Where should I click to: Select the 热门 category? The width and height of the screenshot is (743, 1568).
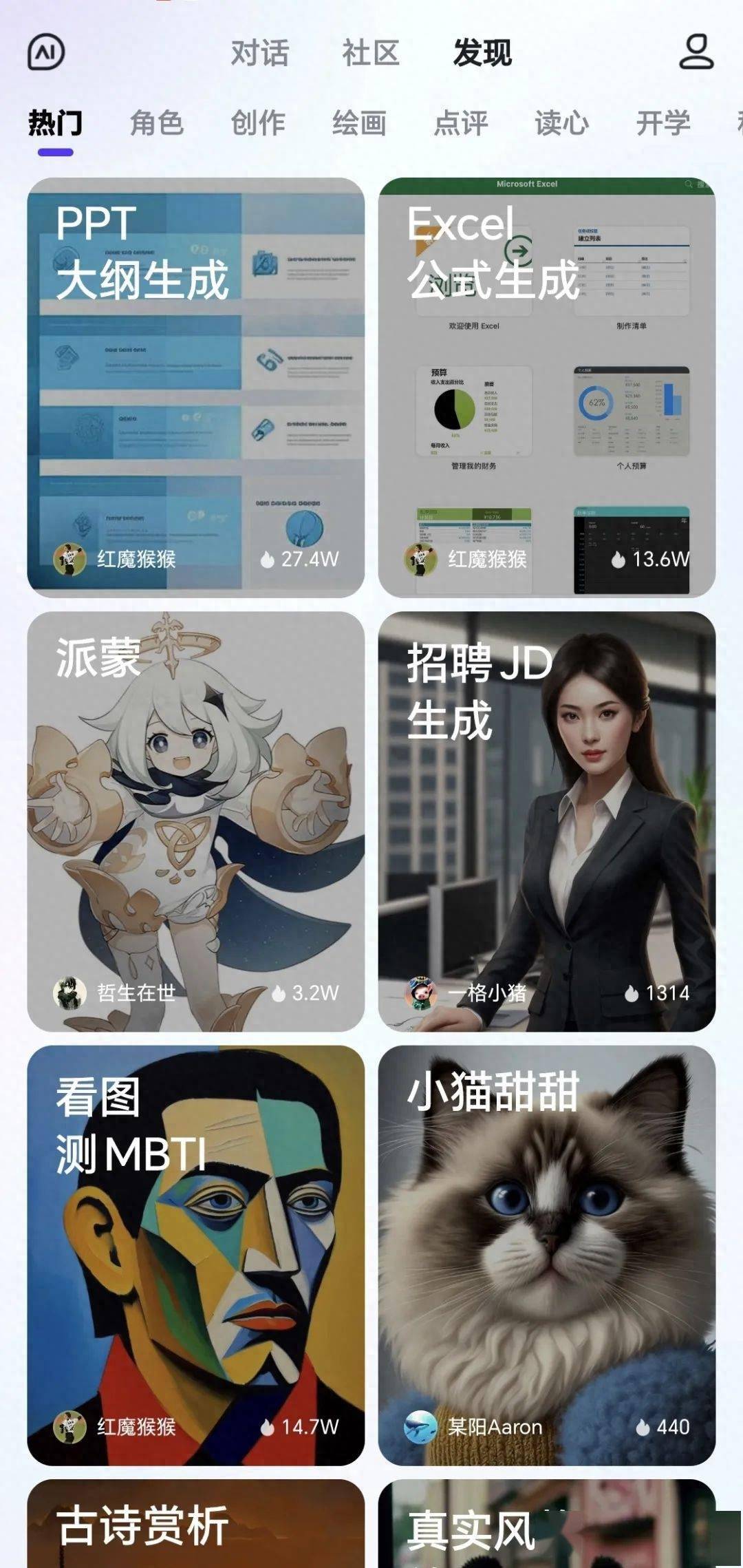(55, 123)
